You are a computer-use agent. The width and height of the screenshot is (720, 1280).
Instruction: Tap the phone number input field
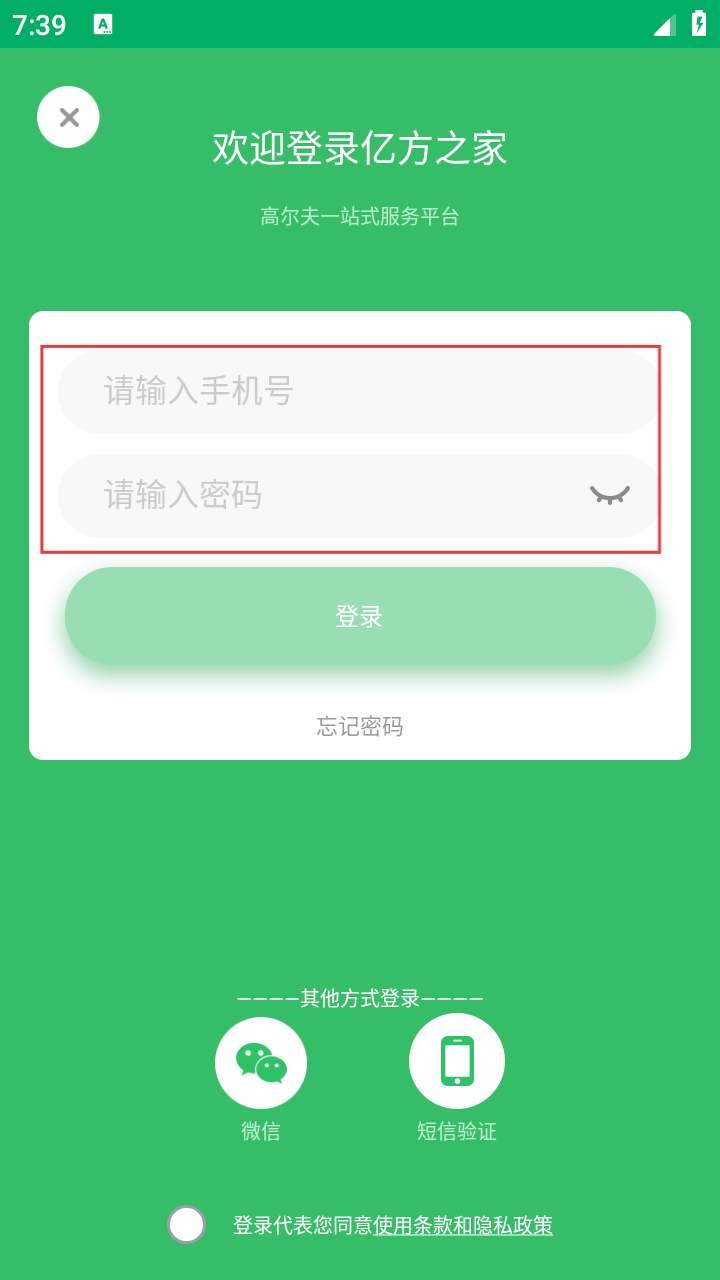360,391
